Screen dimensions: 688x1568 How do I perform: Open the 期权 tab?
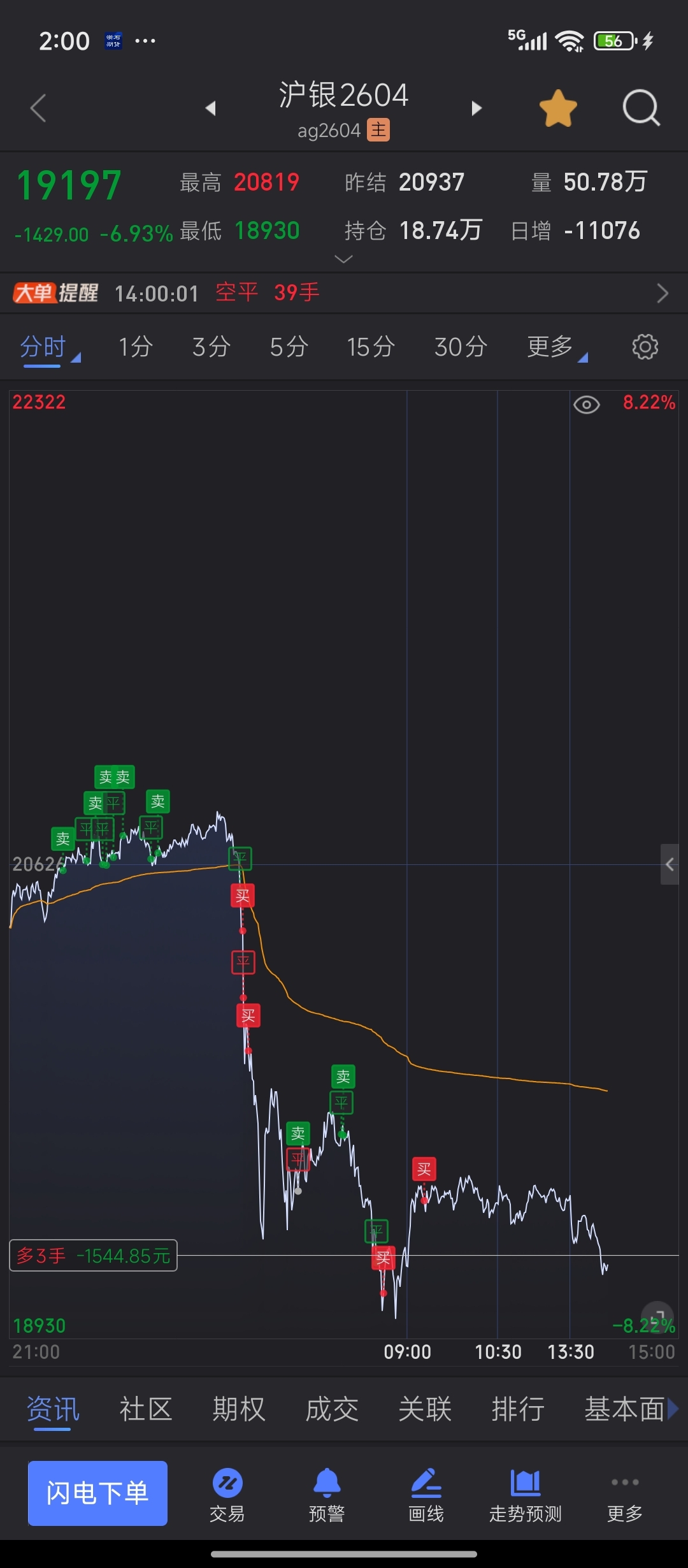click(239, 1409)
